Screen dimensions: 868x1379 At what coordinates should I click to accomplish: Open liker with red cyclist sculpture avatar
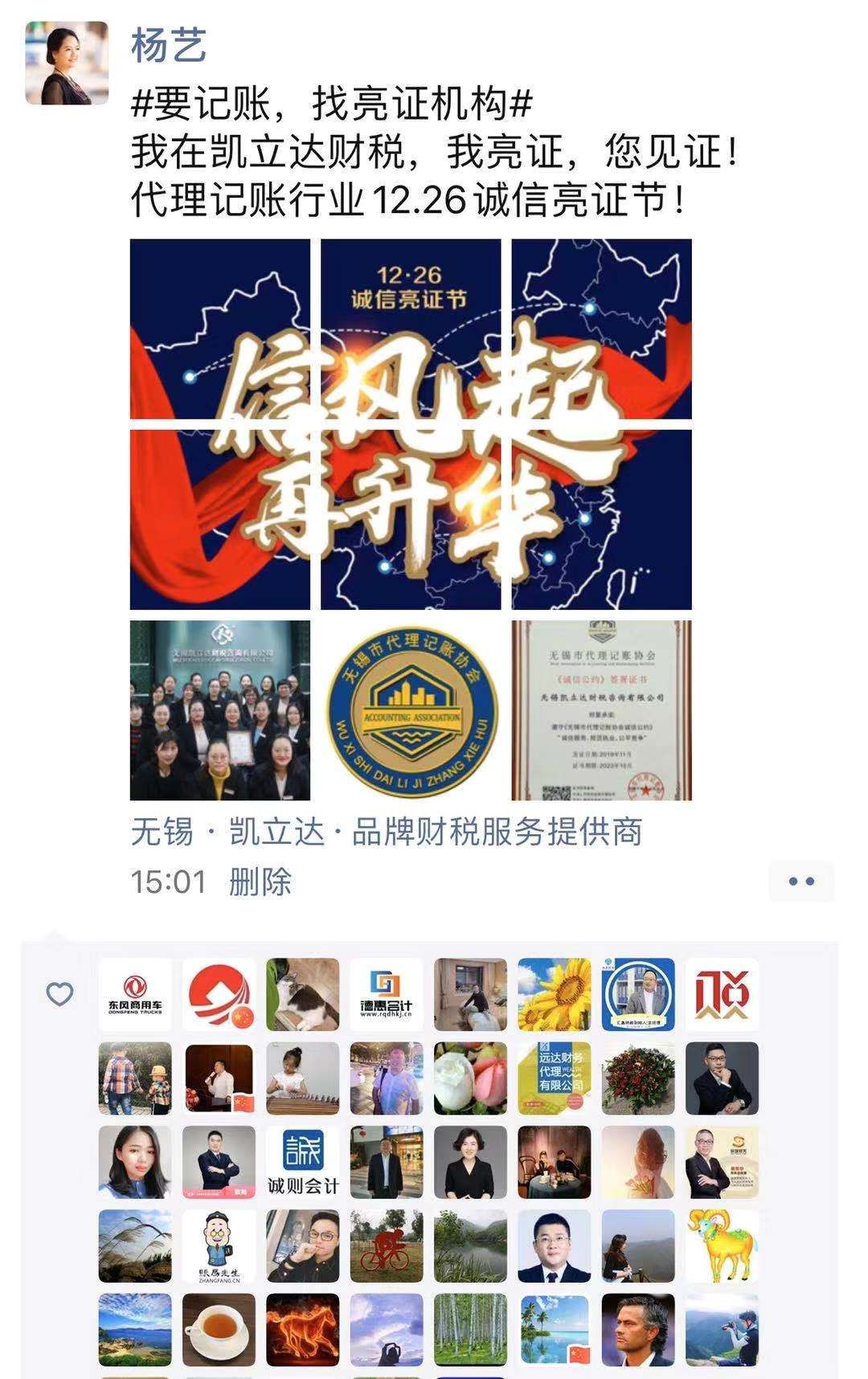(387, 1246)
